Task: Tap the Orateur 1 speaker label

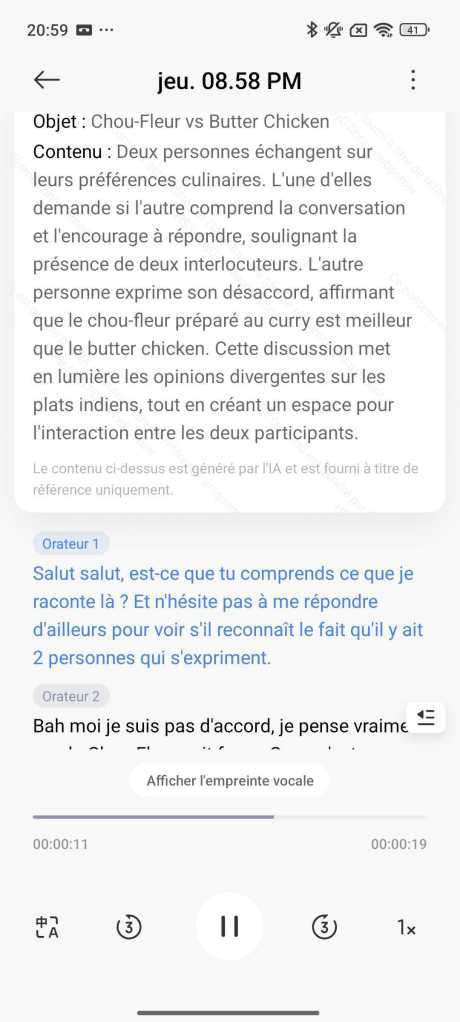Action: point(70,544)
